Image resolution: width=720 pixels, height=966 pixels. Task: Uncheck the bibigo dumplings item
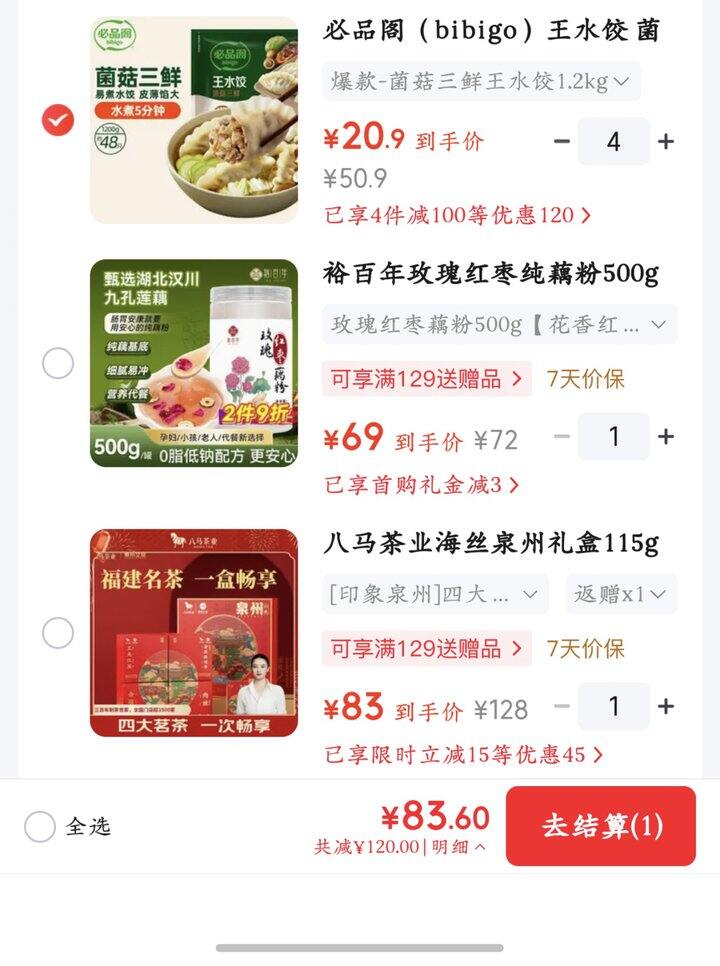[x=58, y=120]
